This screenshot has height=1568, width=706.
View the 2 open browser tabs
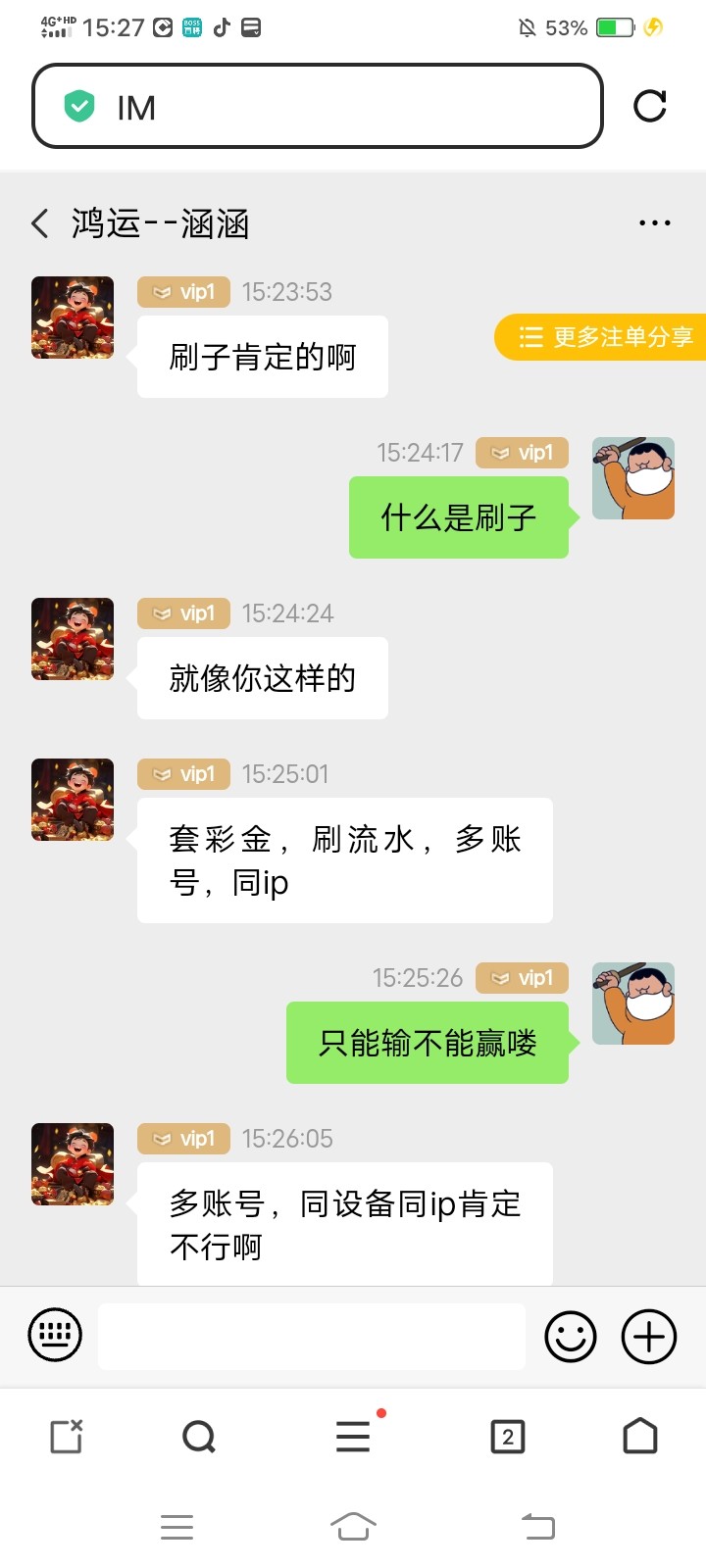[x=507, y=1437]
